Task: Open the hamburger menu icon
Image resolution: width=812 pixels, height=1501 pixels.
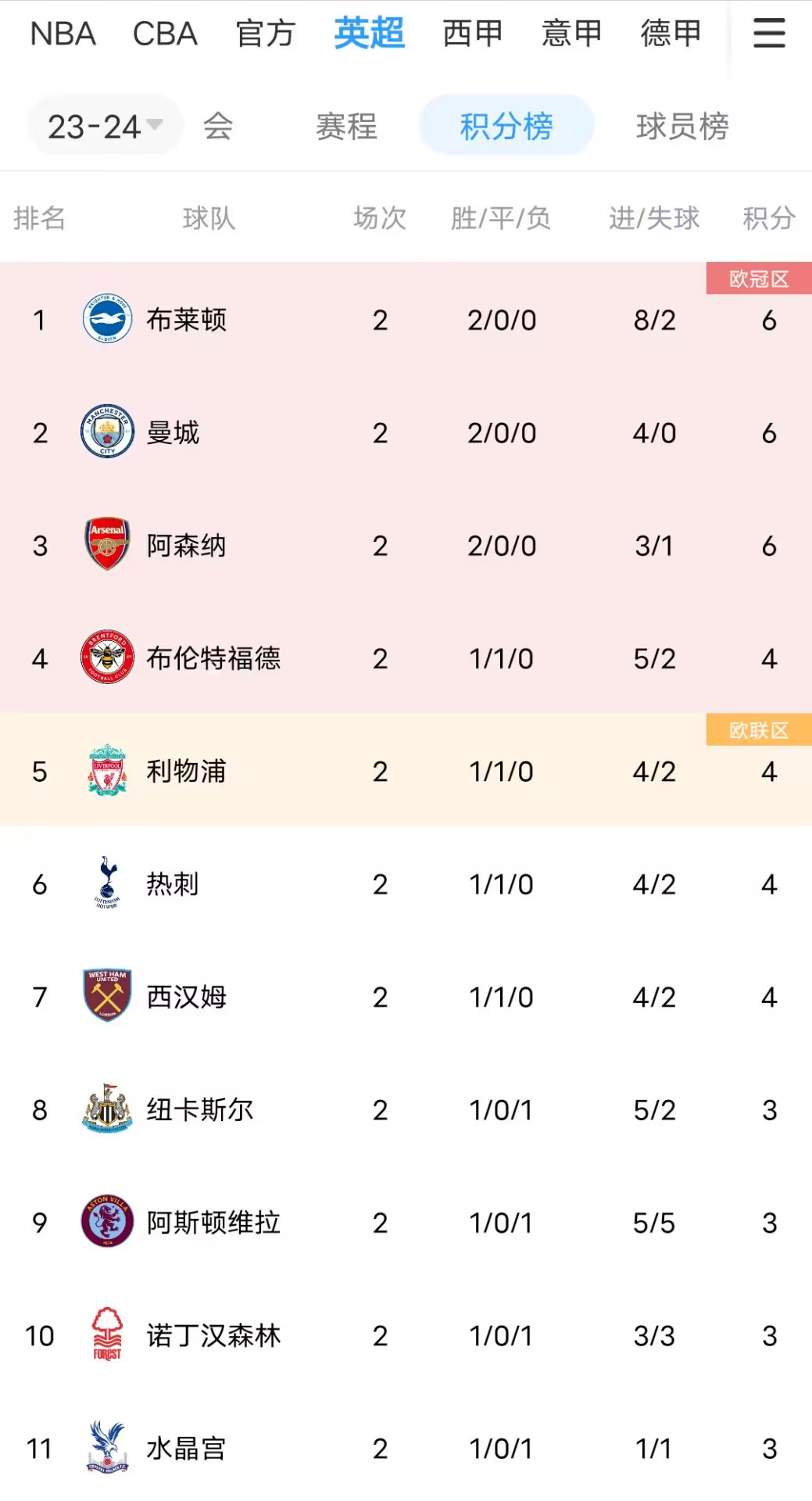Action: [x=769, y=33]
